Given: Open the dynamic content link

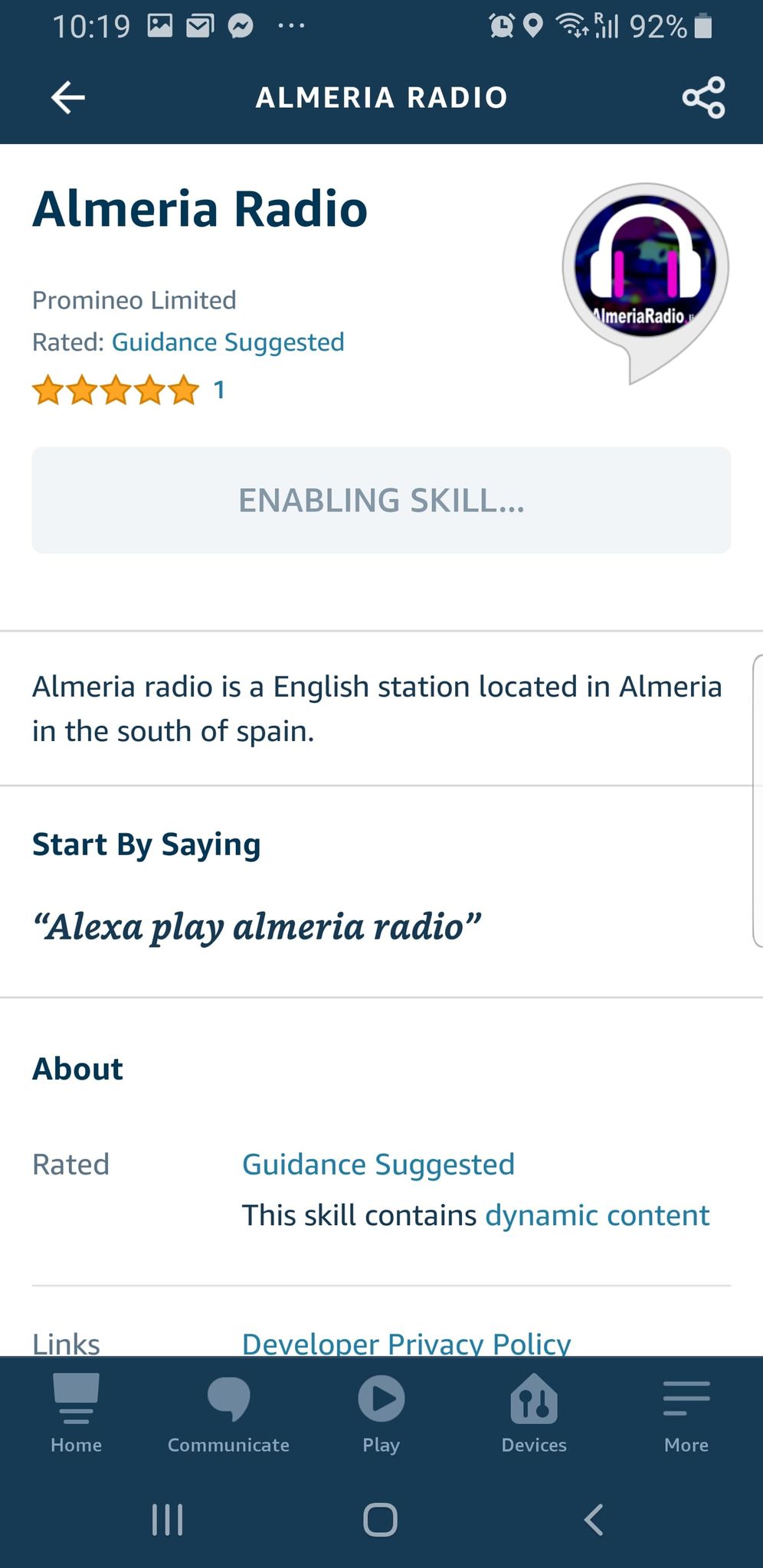Looking at the screenshot, I should click(x=597, y=1215).
